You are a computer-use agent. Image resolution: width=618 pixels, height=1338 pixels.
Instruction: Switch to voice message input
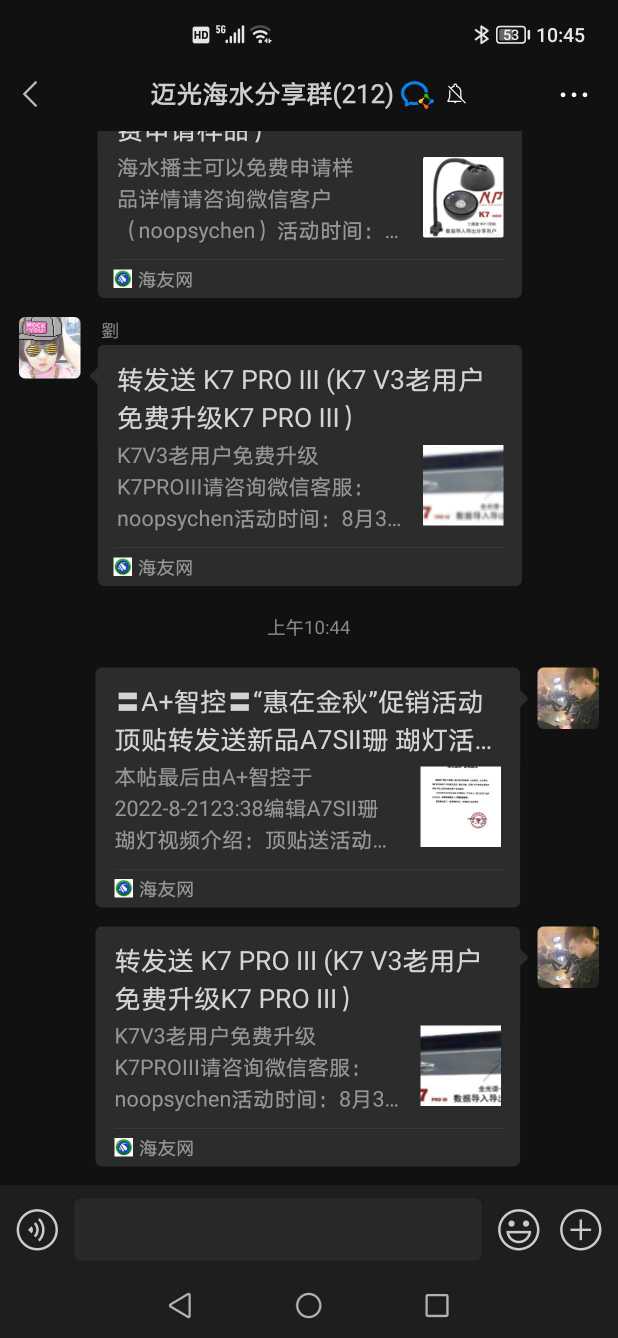point(37,1229)
